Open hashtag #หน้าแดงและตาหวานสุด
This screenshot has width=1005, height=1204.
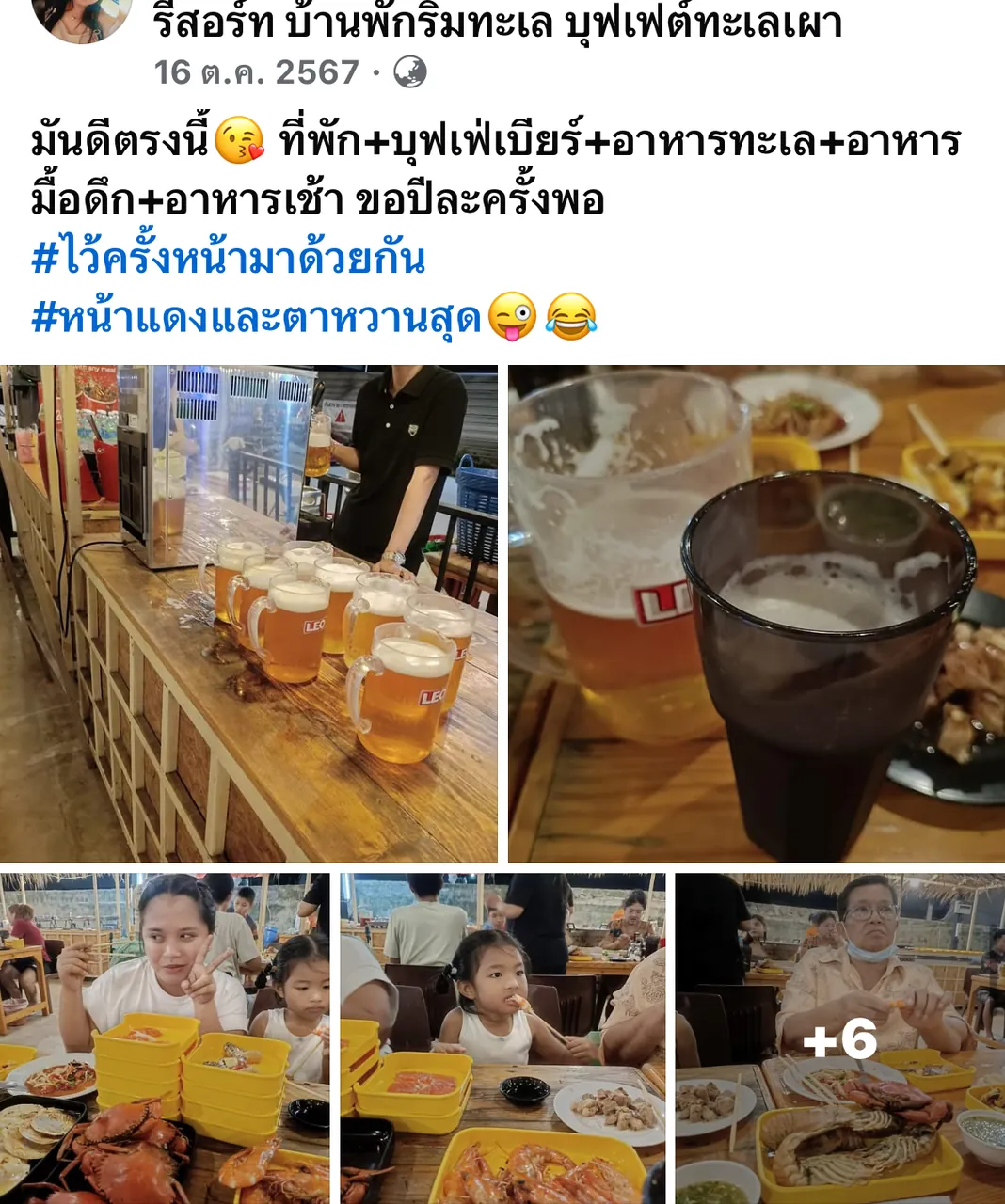256,318
